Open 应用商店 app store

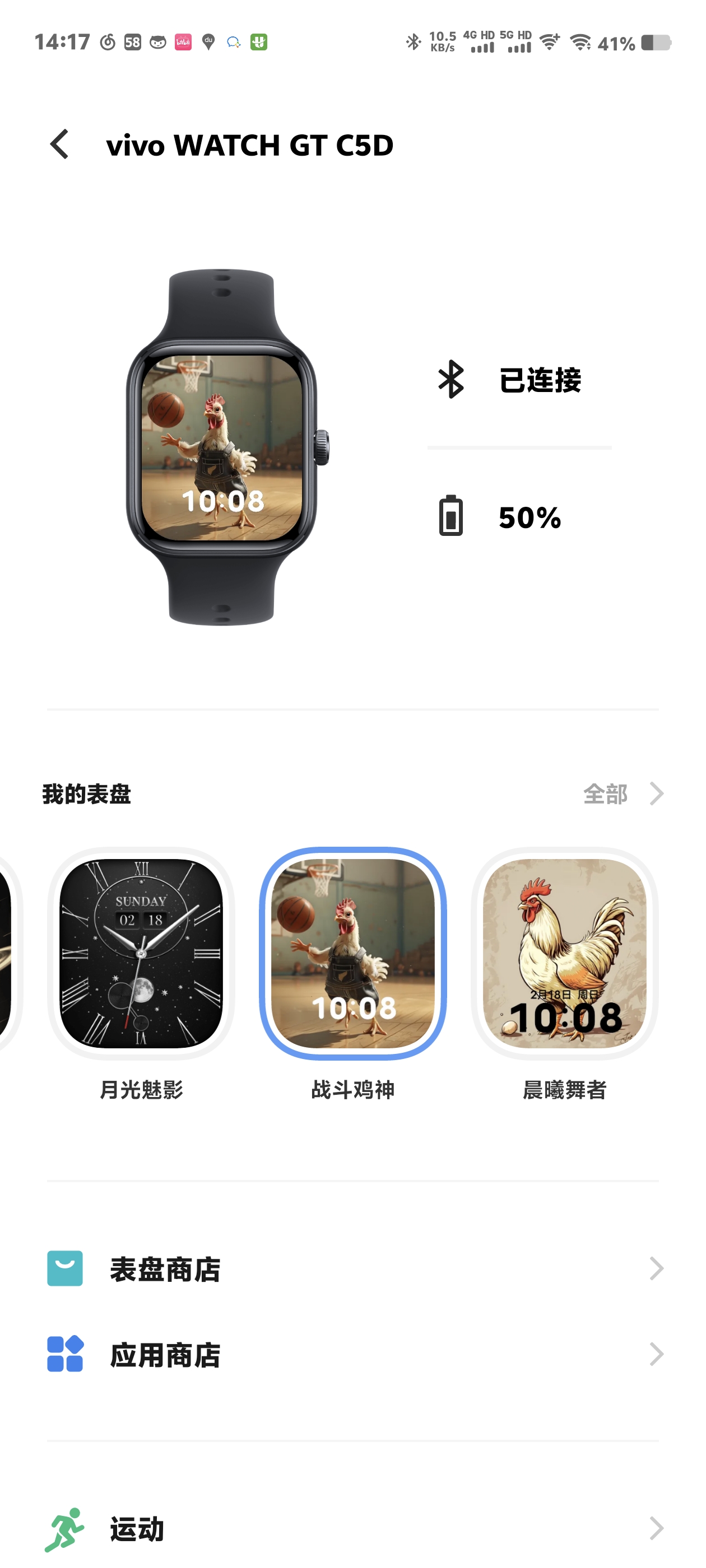352,1354
